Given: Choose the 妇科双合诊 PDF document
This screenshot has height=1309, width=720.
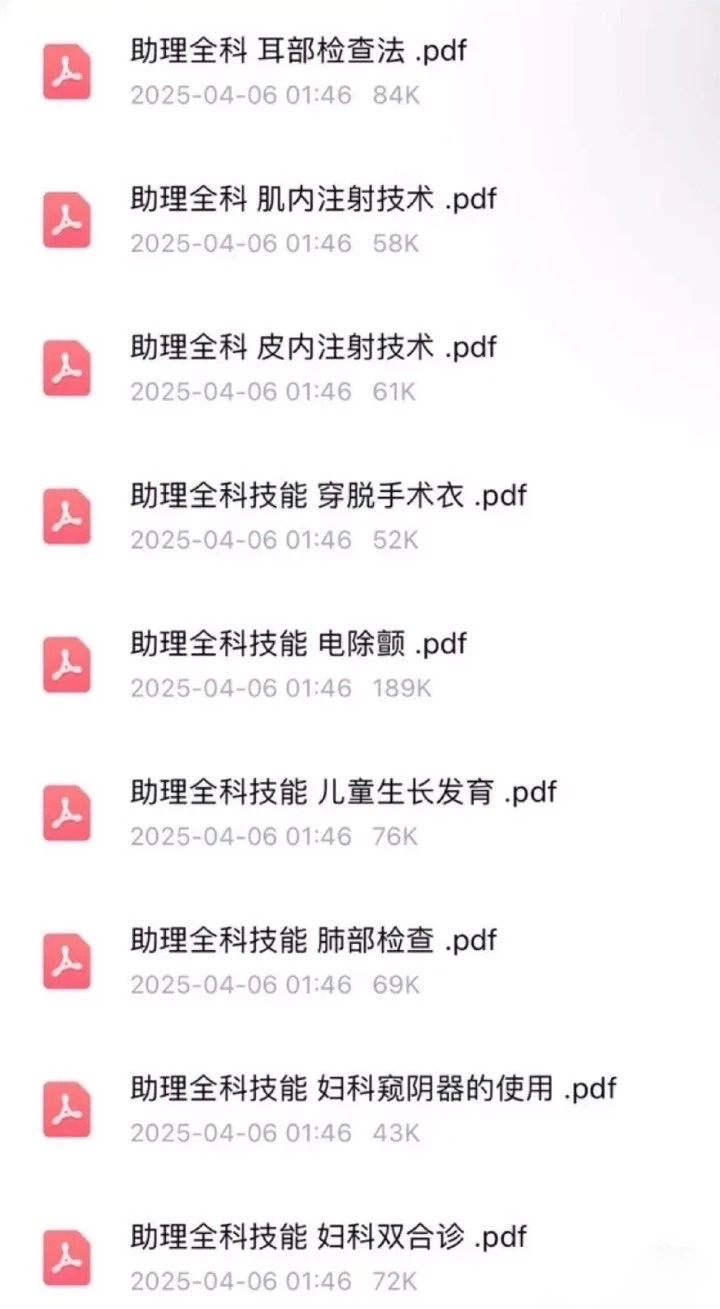Looking at the screenshot, I should (x=328, y=1237).
